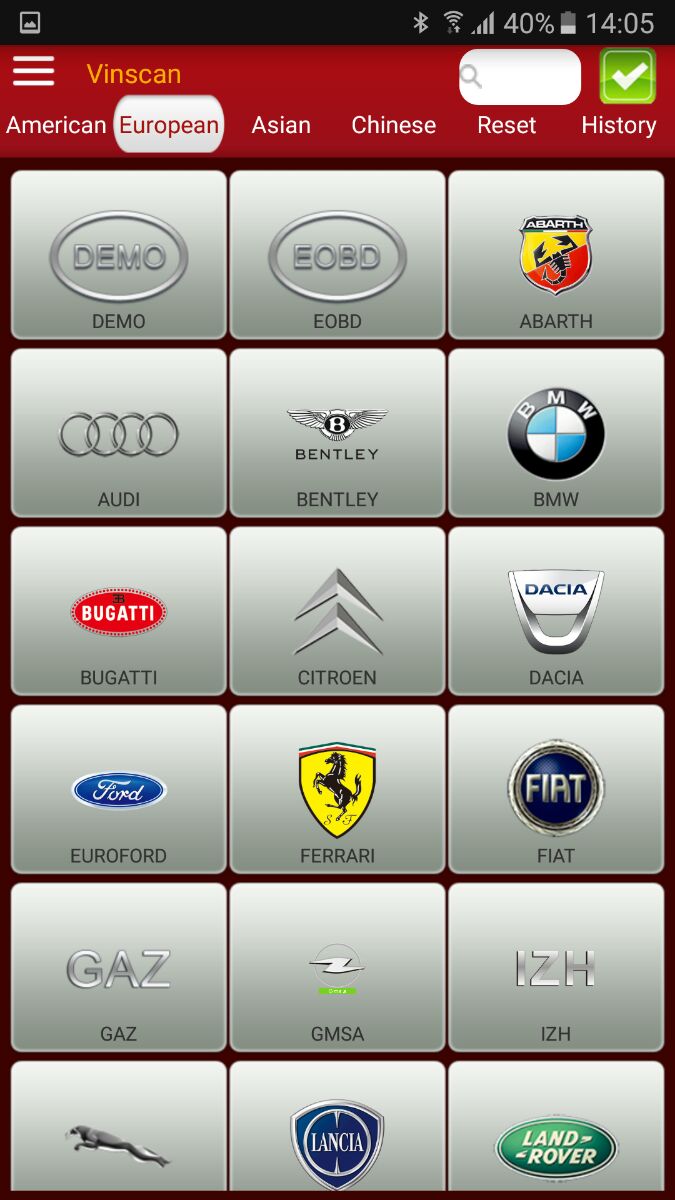Open the FERRARI brand tile

point(337,790)
